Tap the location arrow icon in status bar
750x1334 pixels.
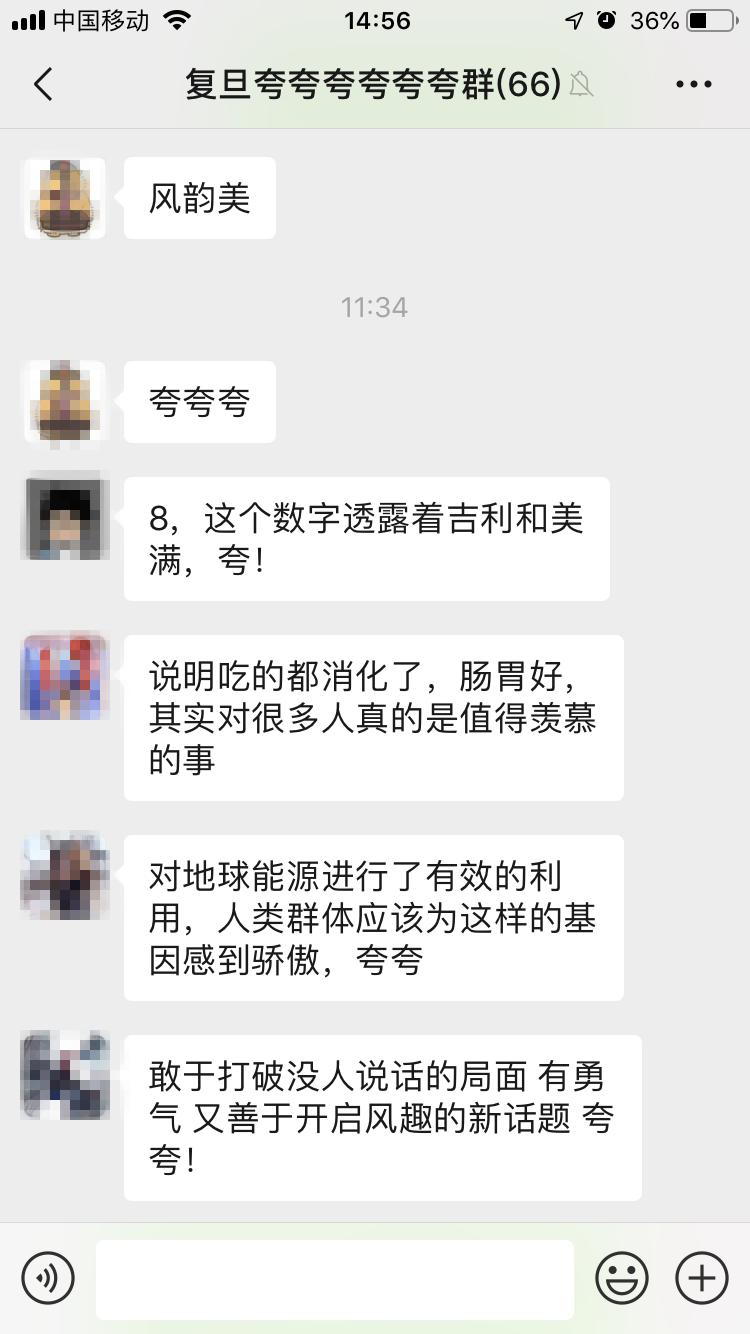573,18
